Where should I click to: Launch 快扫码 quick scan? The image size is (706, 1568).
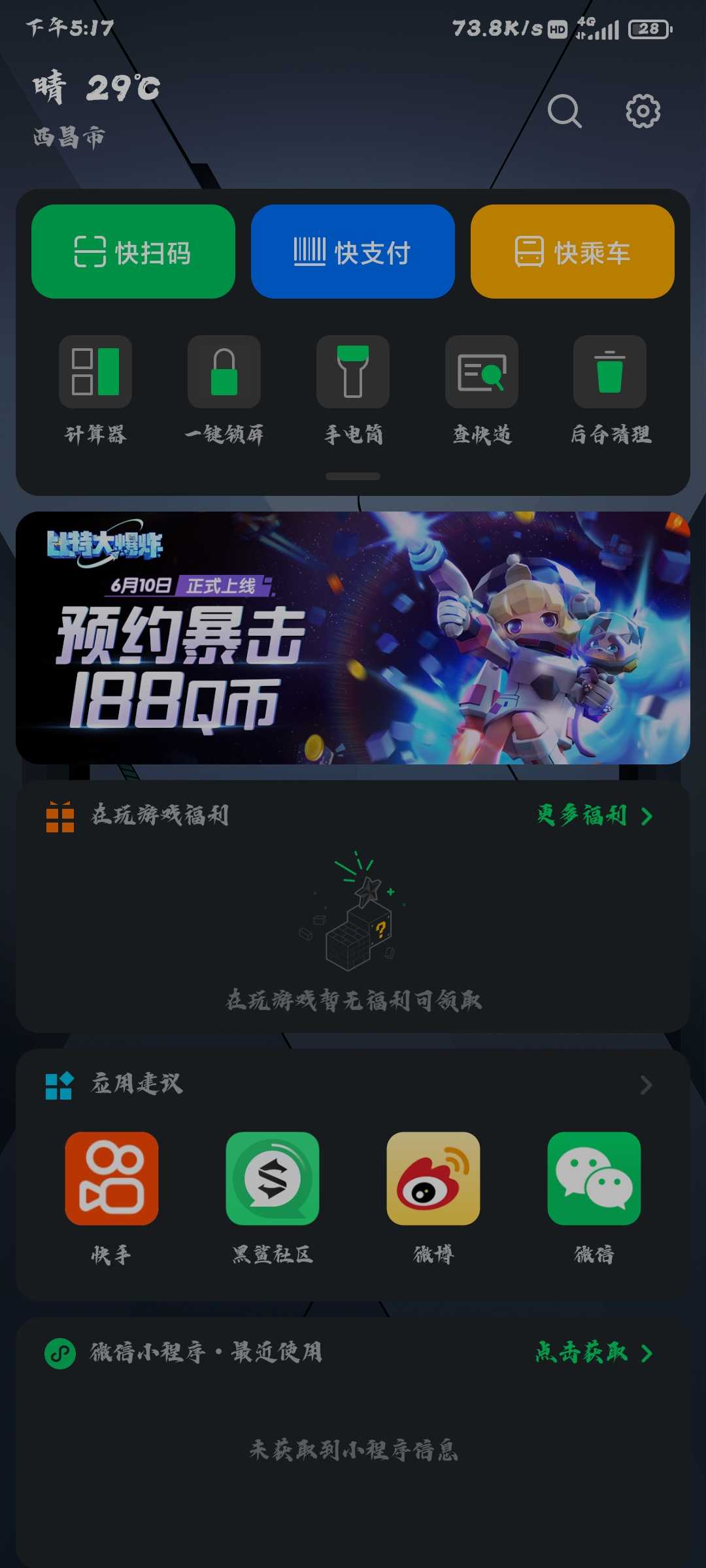(x=133, y=252)
